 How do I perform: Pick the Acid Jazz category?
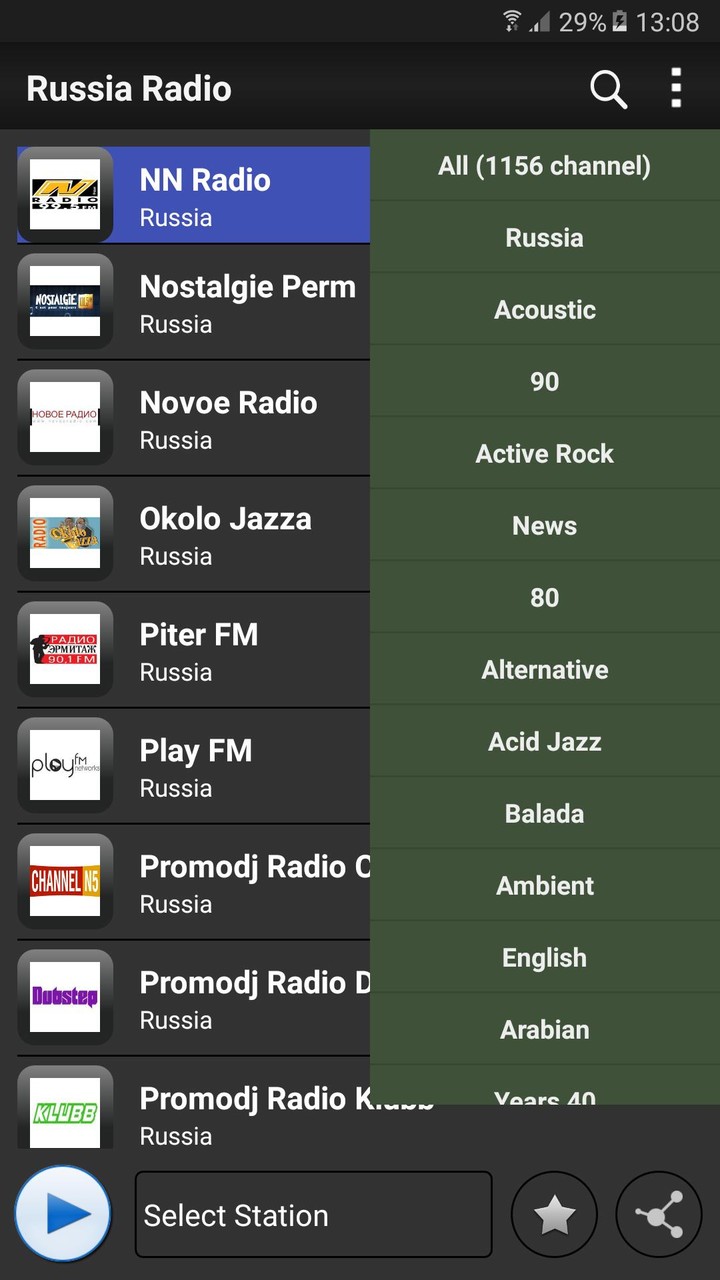(x=544, y=741)
